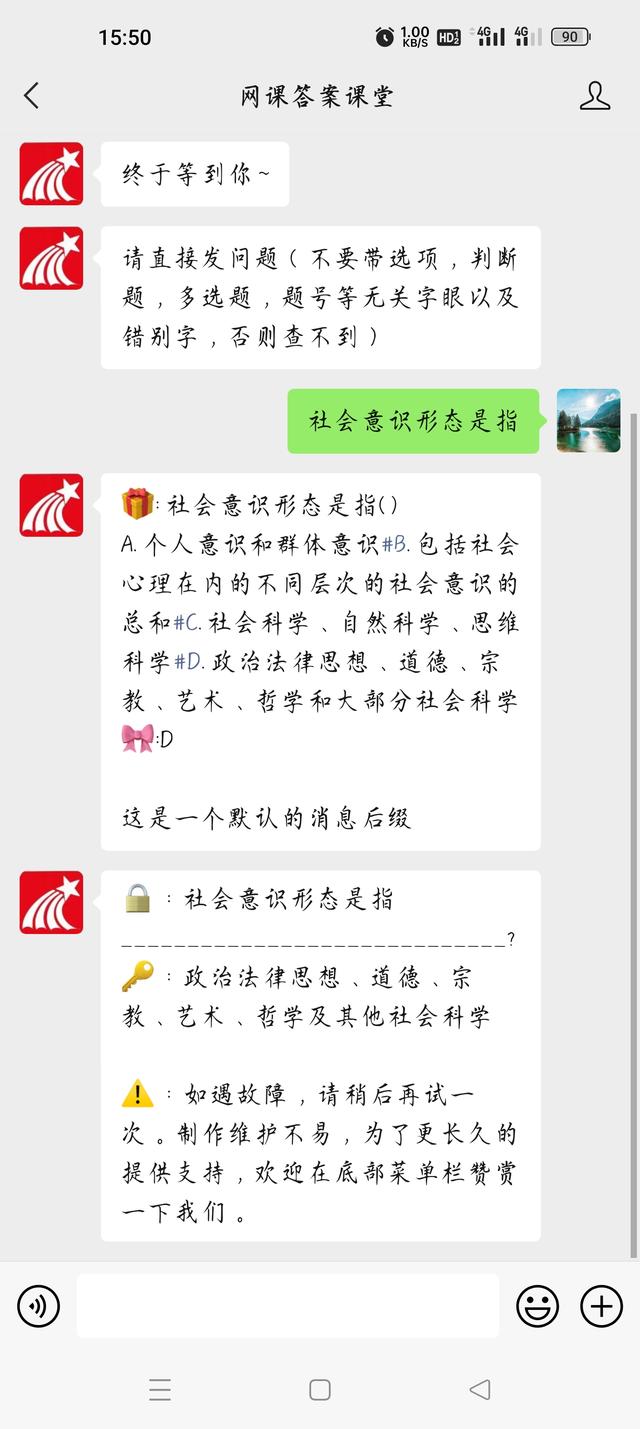Open 网课答案课堂 avatar beside 终于等到你
The height and width of the screenshot is (1429, 640).
pos(51,174)
